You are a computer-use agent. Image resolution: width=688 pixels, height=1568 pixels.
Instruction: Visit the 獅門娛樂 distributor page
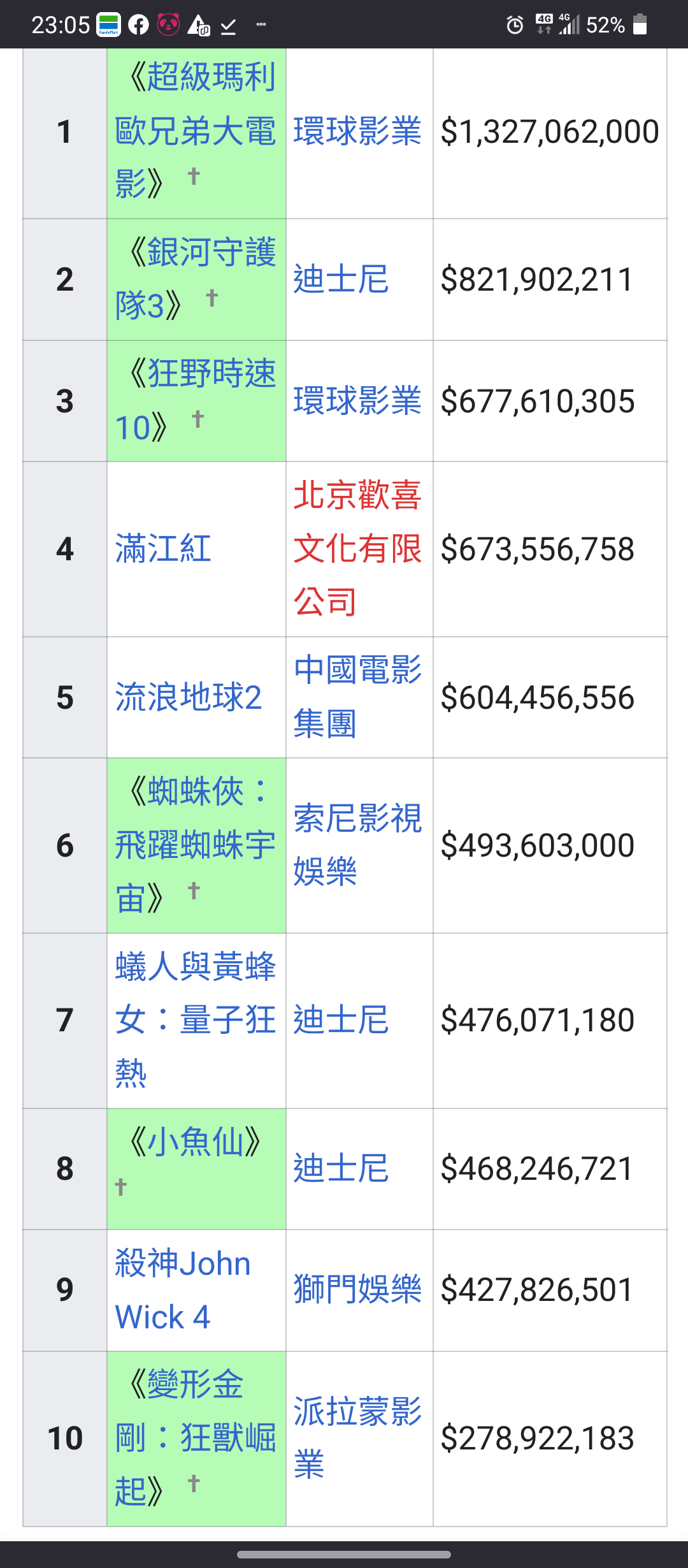(x=357, y=1289)
